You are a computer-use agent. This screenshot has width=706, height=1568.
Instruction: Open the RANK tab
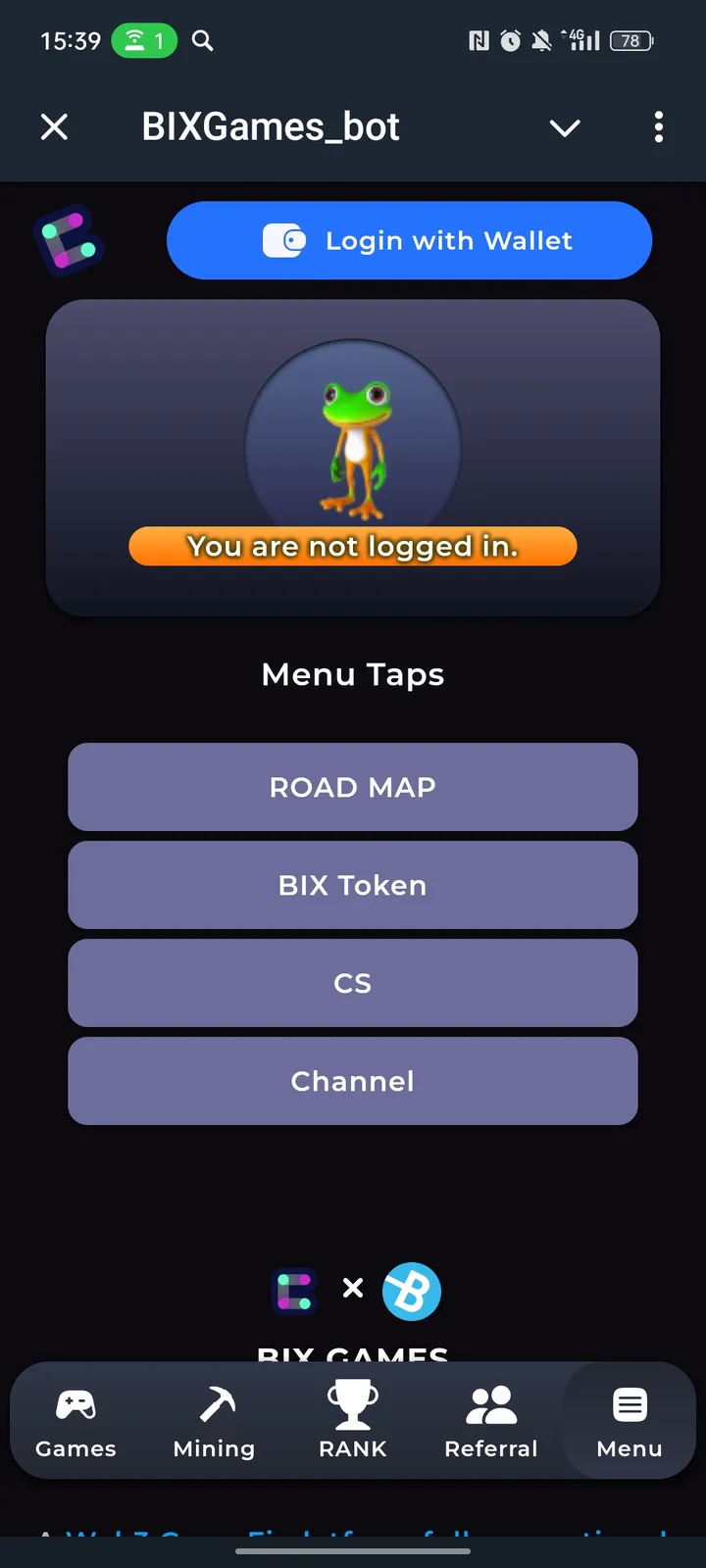tap(353, 1422)
